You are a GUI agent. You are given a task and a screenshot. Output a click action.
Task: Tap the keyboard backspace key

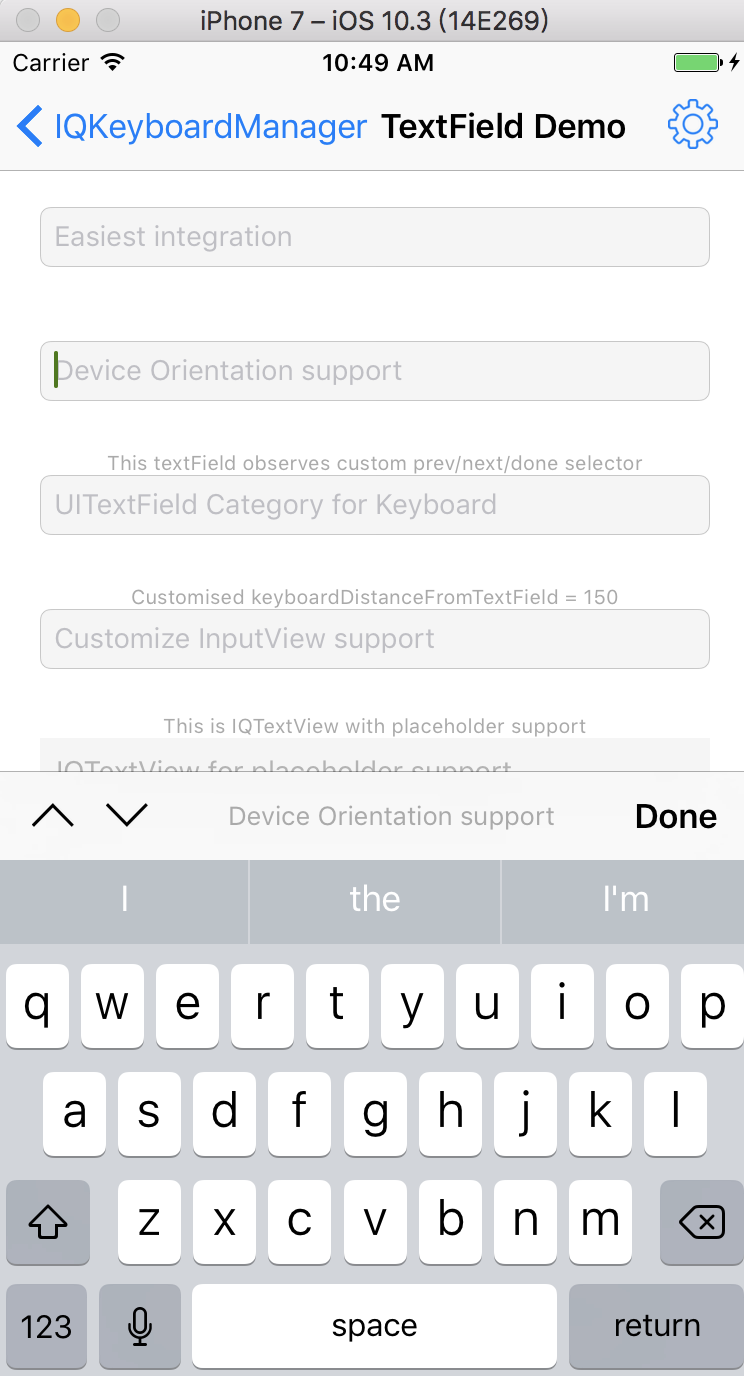700,1221
